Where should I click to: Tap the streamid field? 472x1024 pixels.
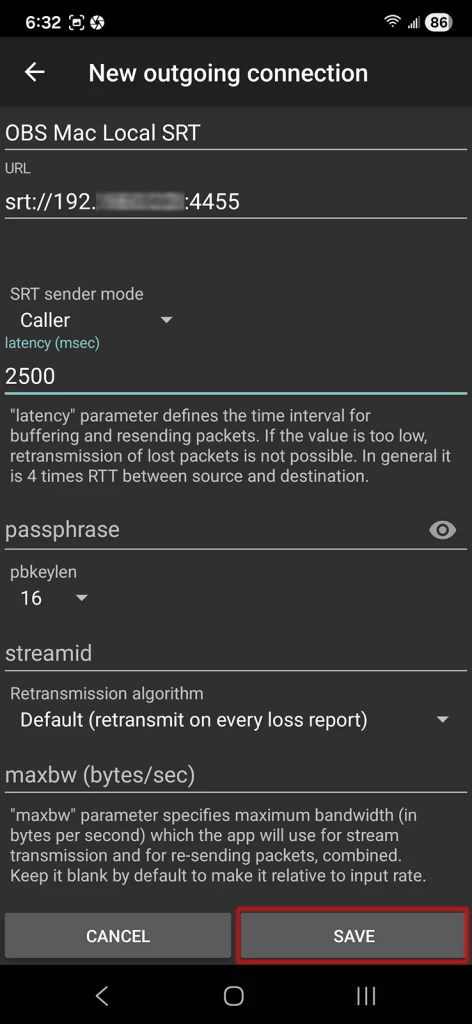[x=236, y=653]
